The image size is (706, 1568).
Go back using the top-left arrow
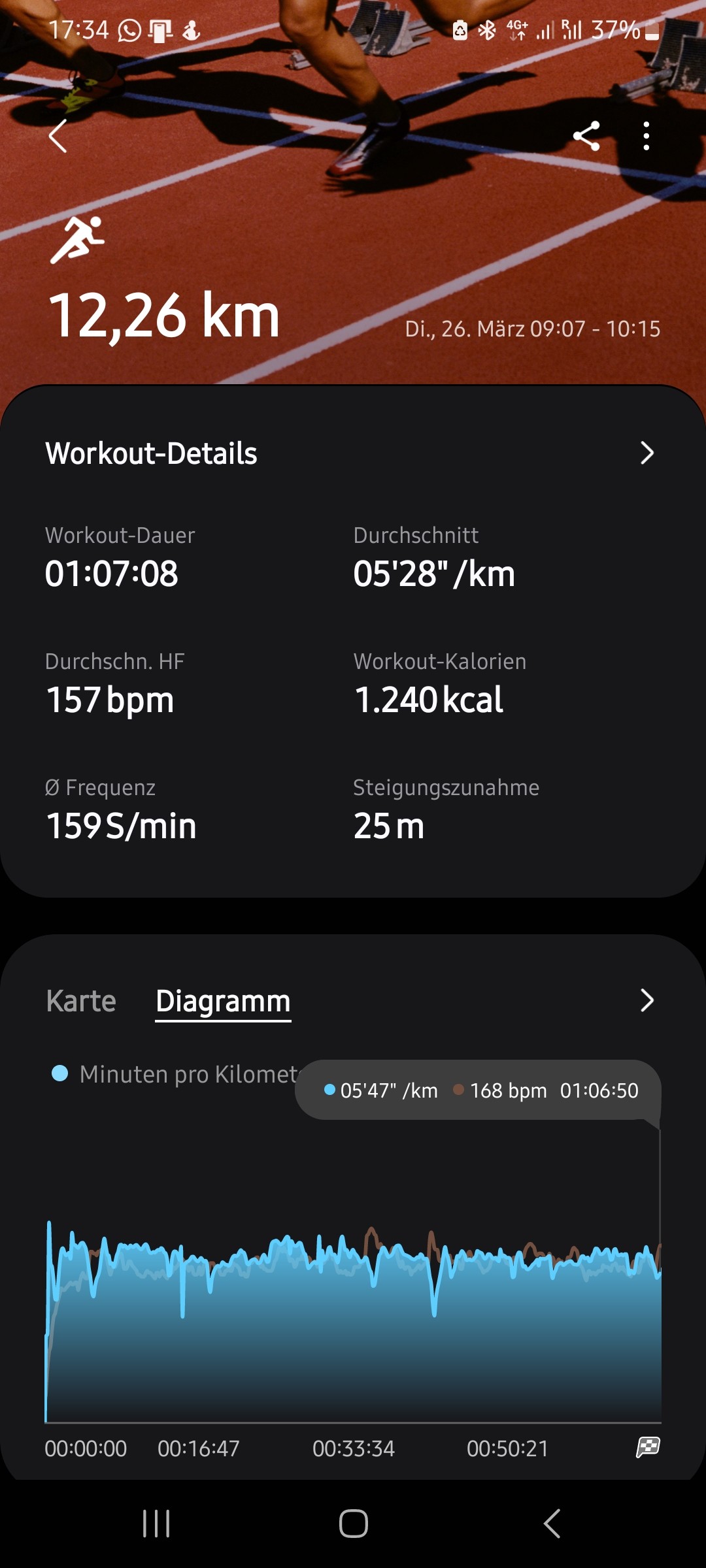tap(58, 136)
